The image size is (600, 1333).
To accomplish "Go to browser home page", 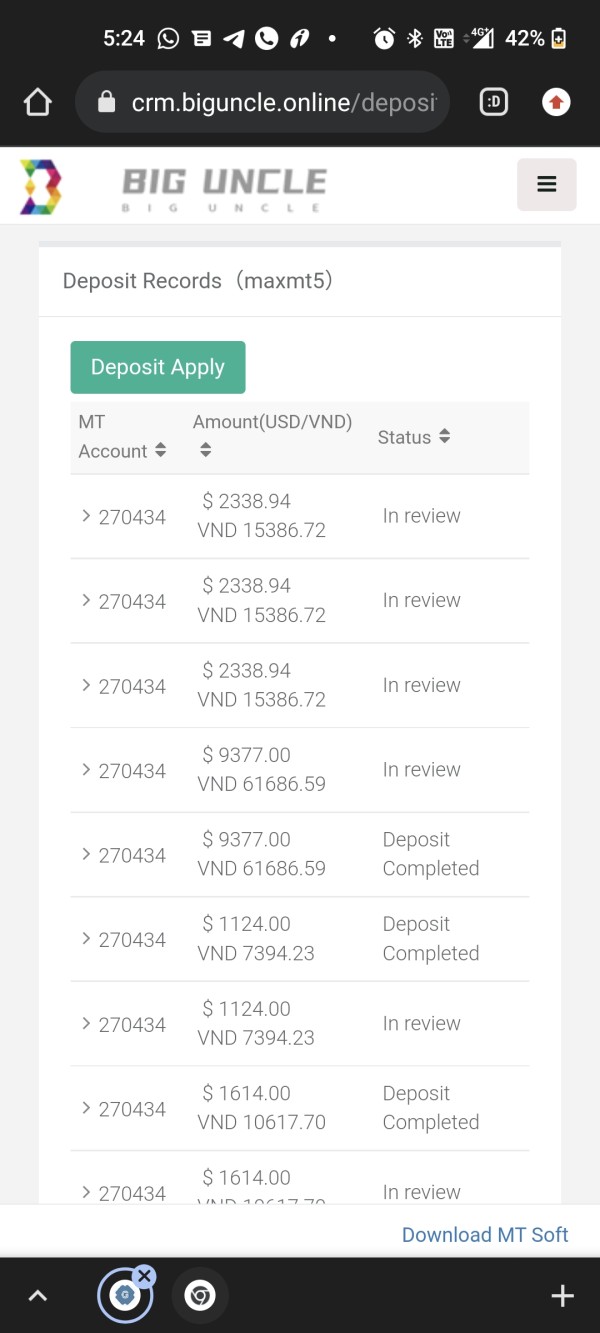I will coord(37,102).
